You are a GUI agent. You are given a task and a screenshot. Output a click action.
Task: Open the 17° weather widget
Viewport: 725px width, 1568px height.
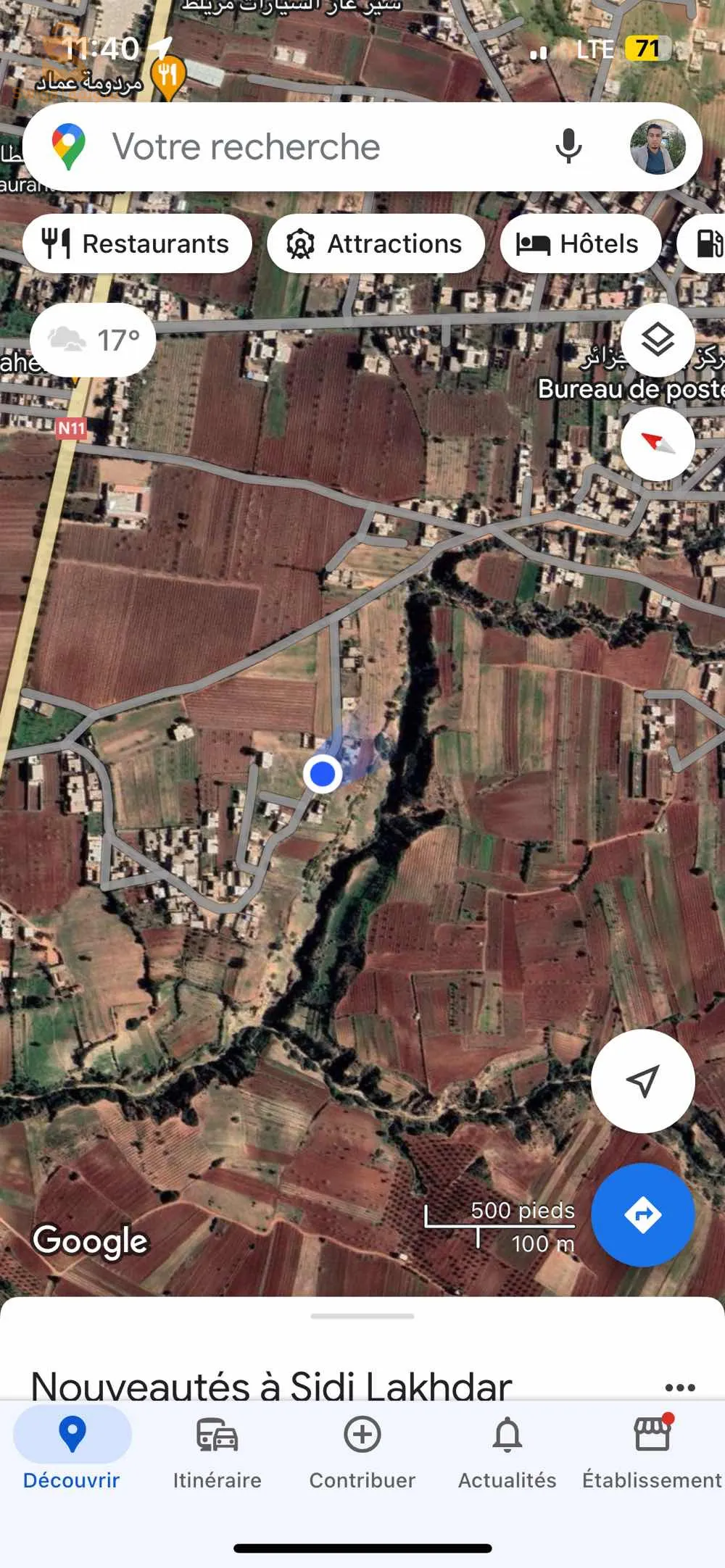[94, 339]
